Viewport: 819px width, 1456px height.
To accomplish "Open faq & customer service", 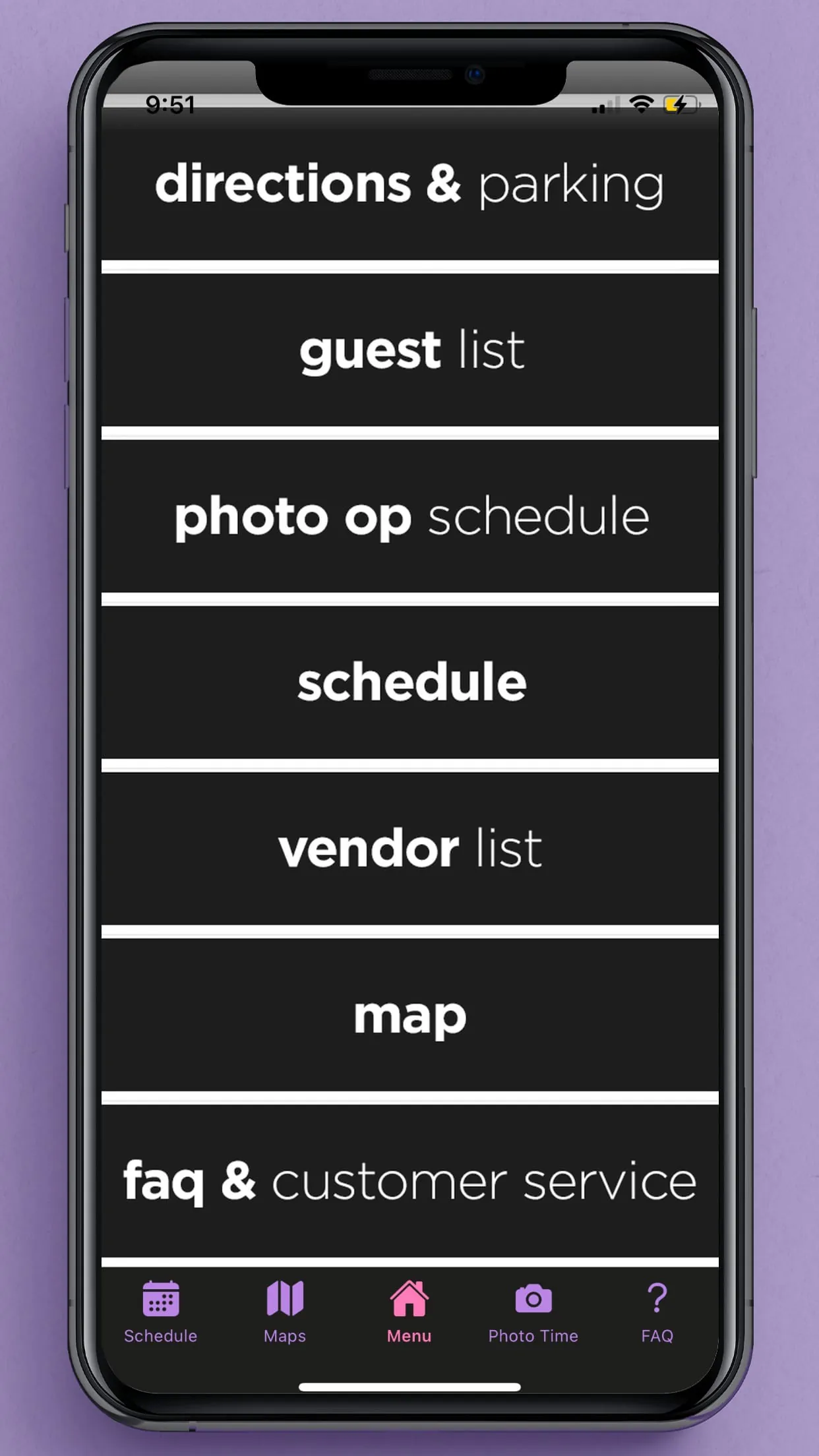I will (409, 1181).
